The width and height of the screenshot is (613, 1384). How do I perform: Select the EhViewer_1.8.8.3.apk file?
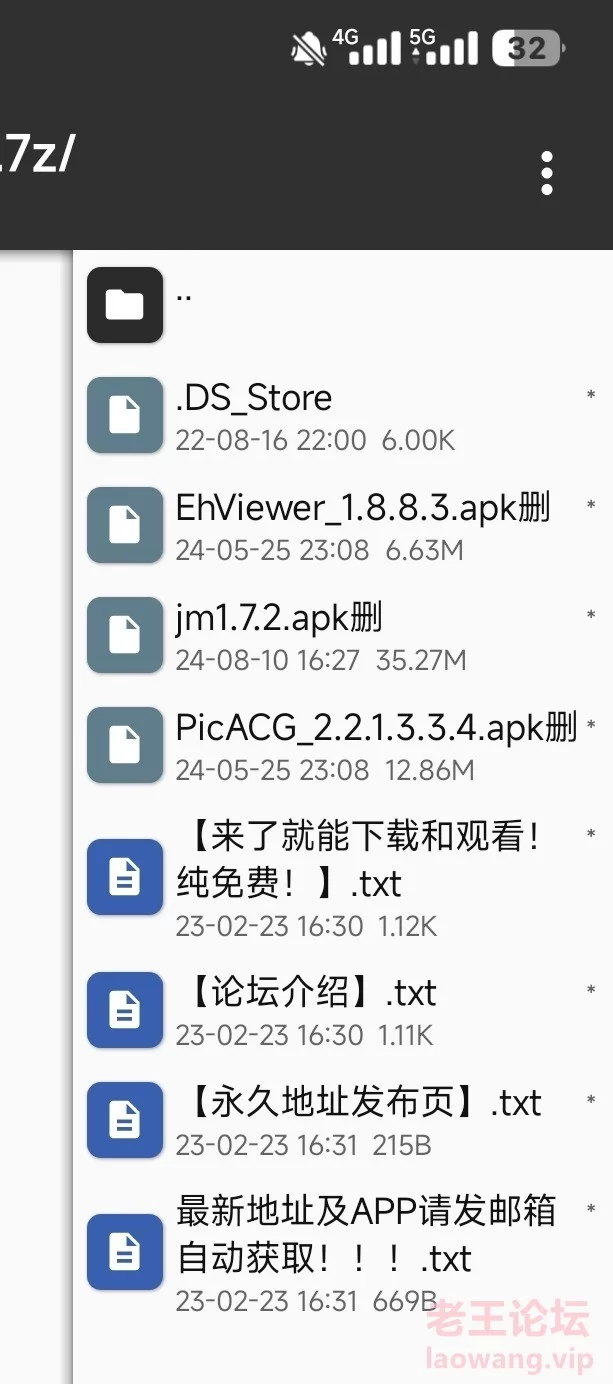pos(343,524)
